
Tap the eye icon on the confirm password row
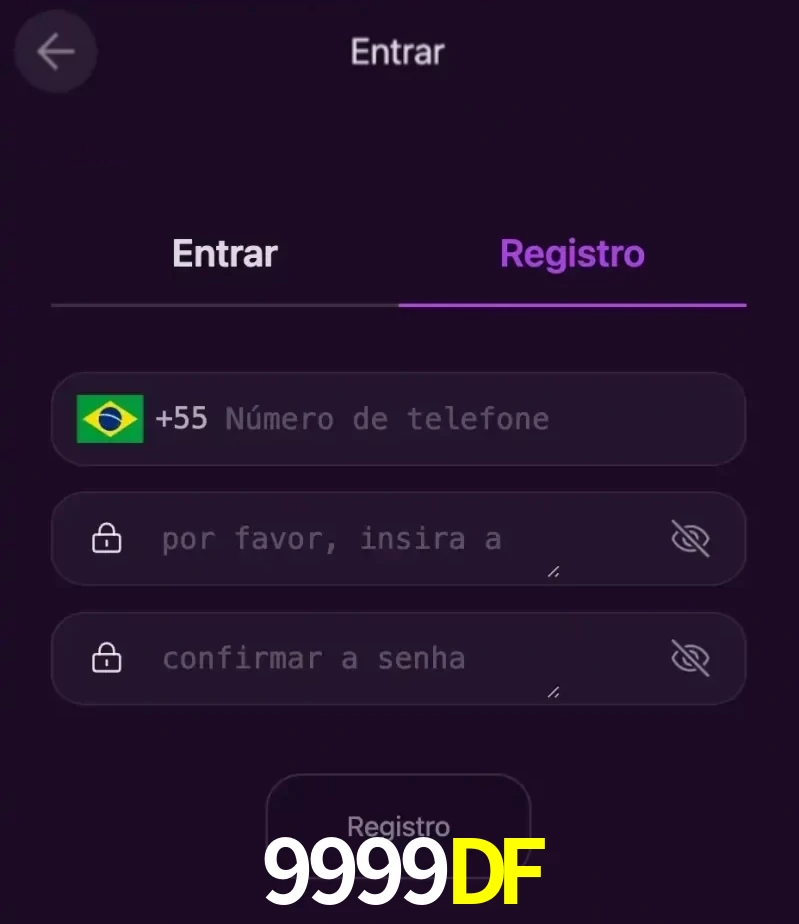(691, 658)
